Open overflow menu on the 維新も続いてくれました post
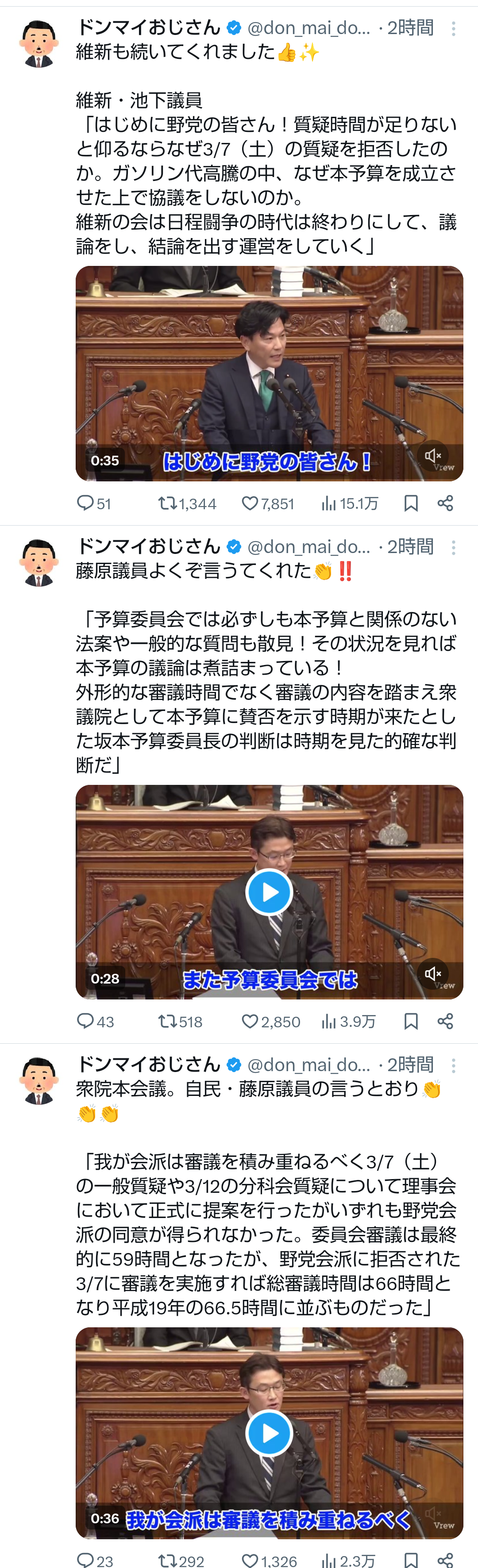Image resolution: width=478 pixels, height=1568 pixels. 453,29
